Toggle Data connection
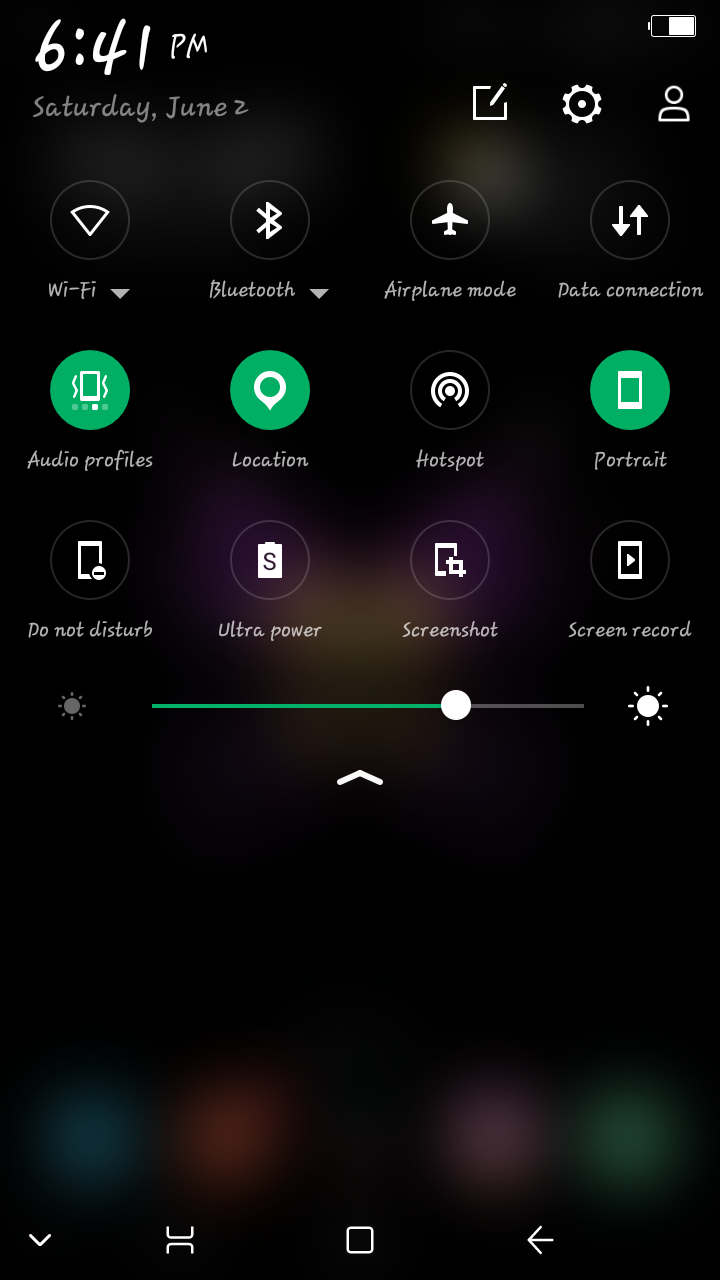Image resolution: width=720 pixels, height=1280 pixels. [630, 220]
